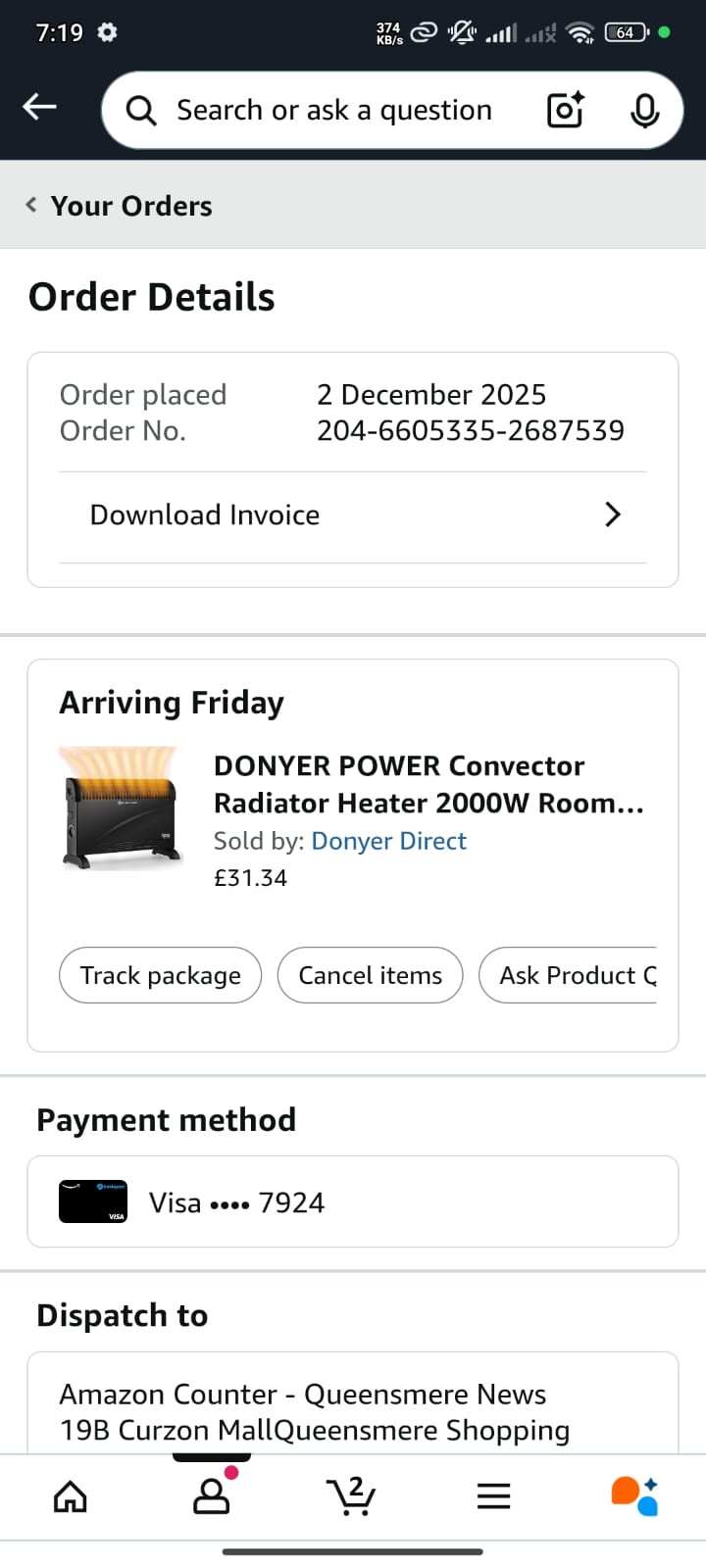Open camera lens search icon
The height and width of the screenshot is (1568, 706).
pos(566,110)
